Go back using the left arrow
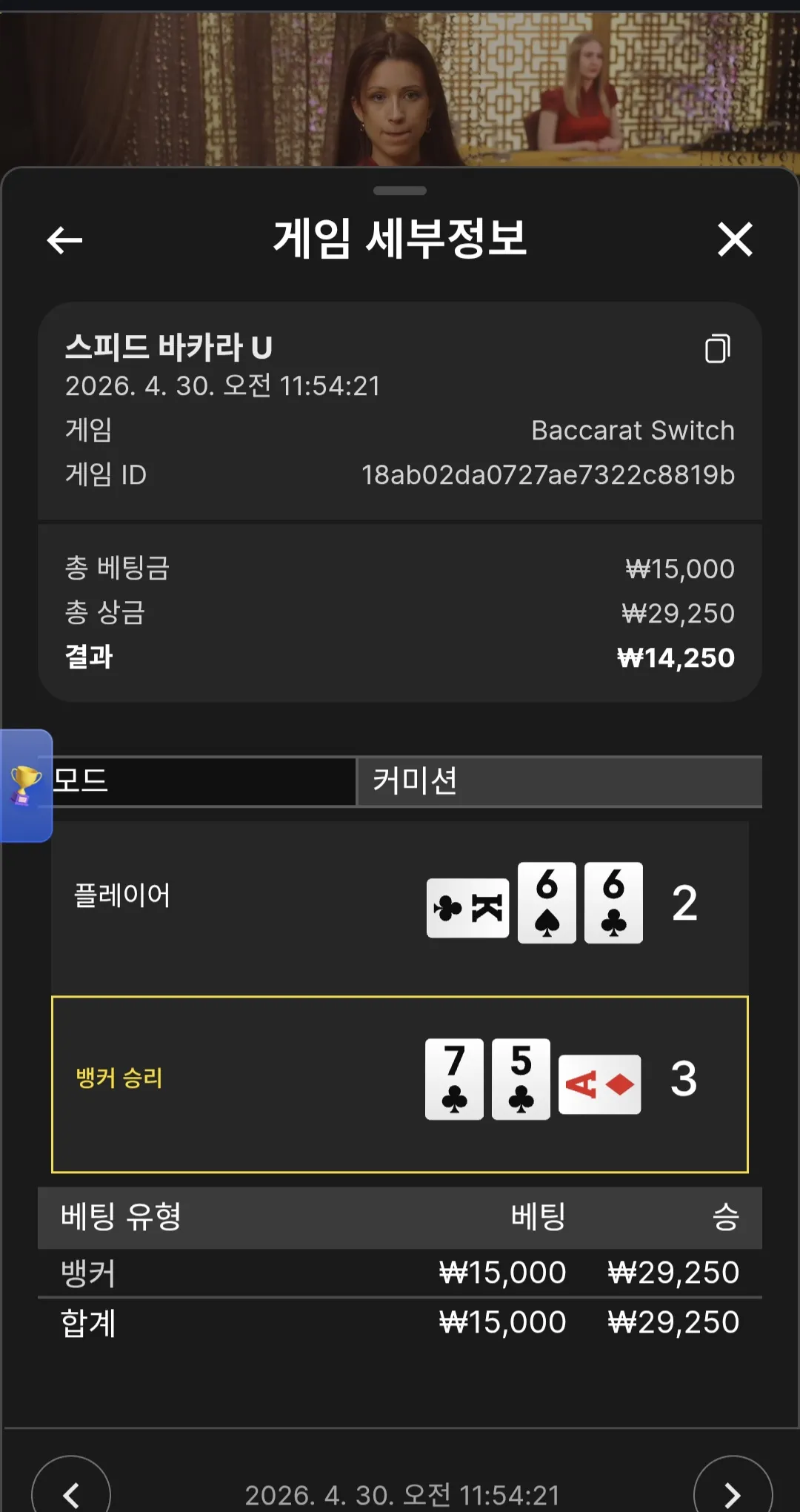 [x=64, y=239]
